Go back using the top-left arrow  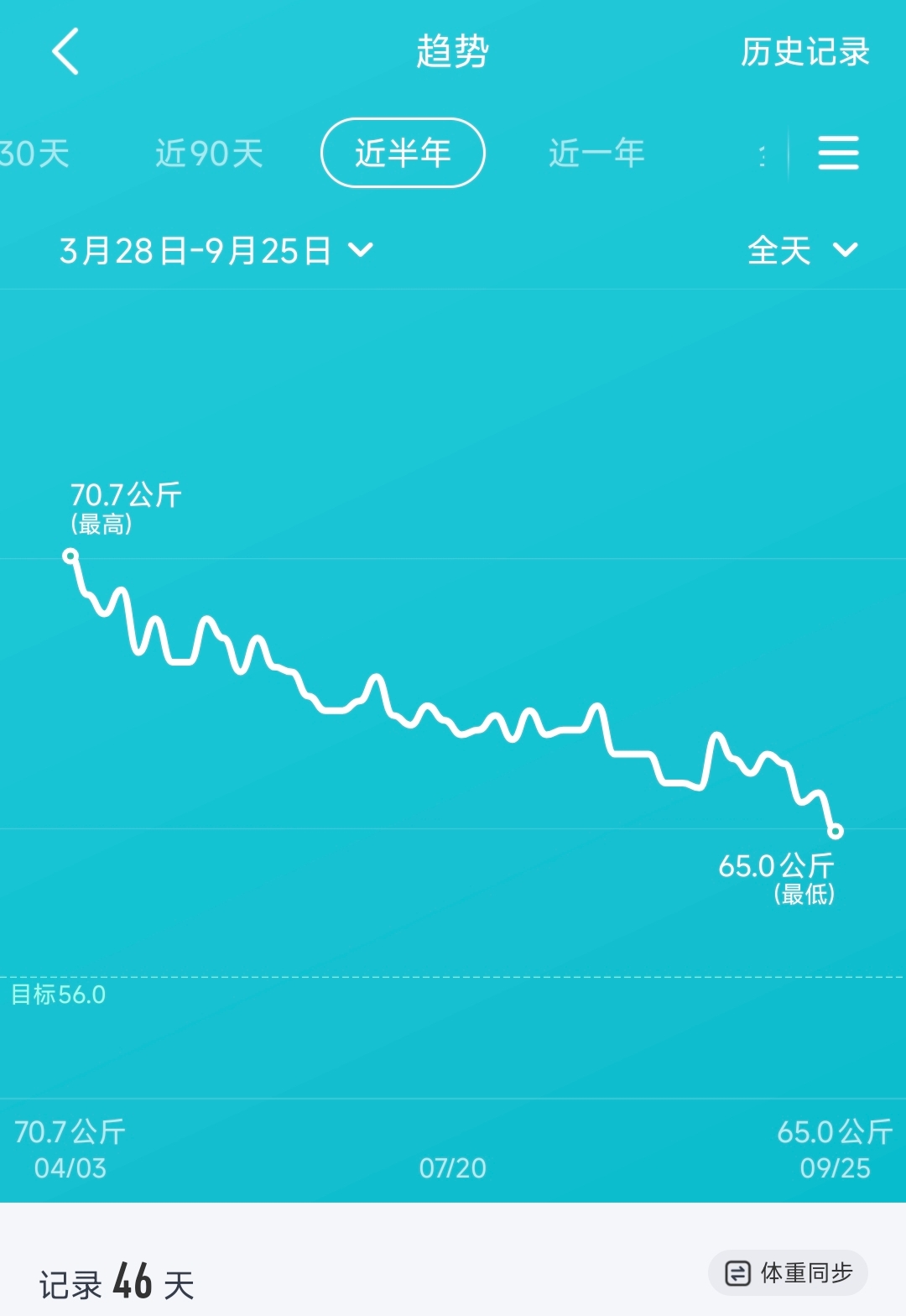[x=65, y=51]
